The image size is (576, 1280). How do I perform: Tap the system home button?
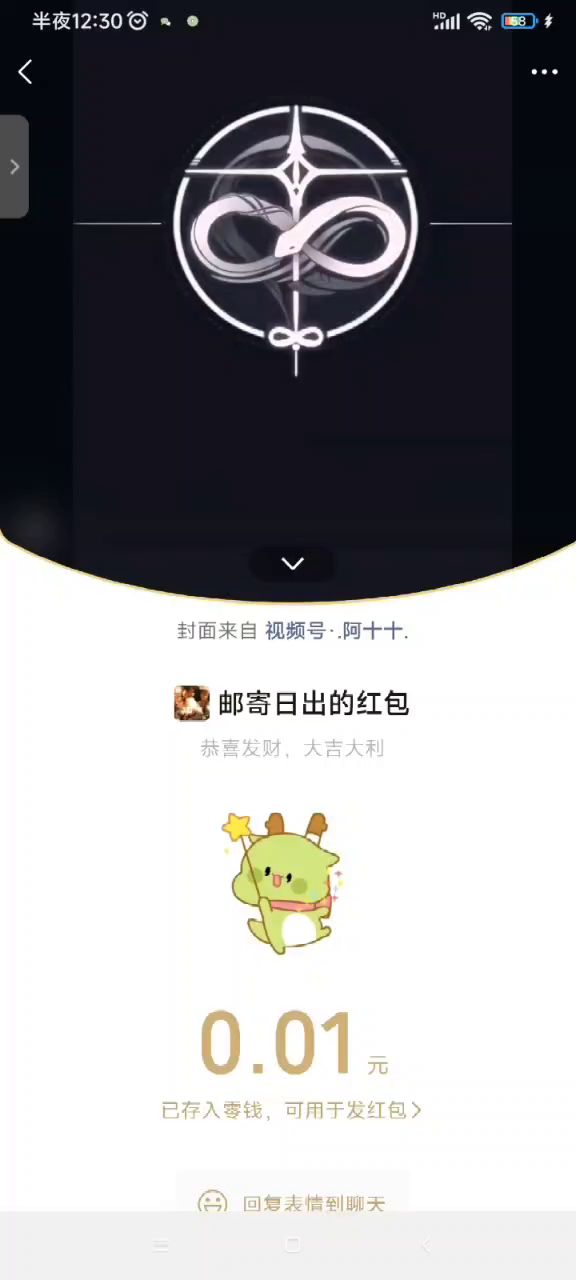point(292,1245)
